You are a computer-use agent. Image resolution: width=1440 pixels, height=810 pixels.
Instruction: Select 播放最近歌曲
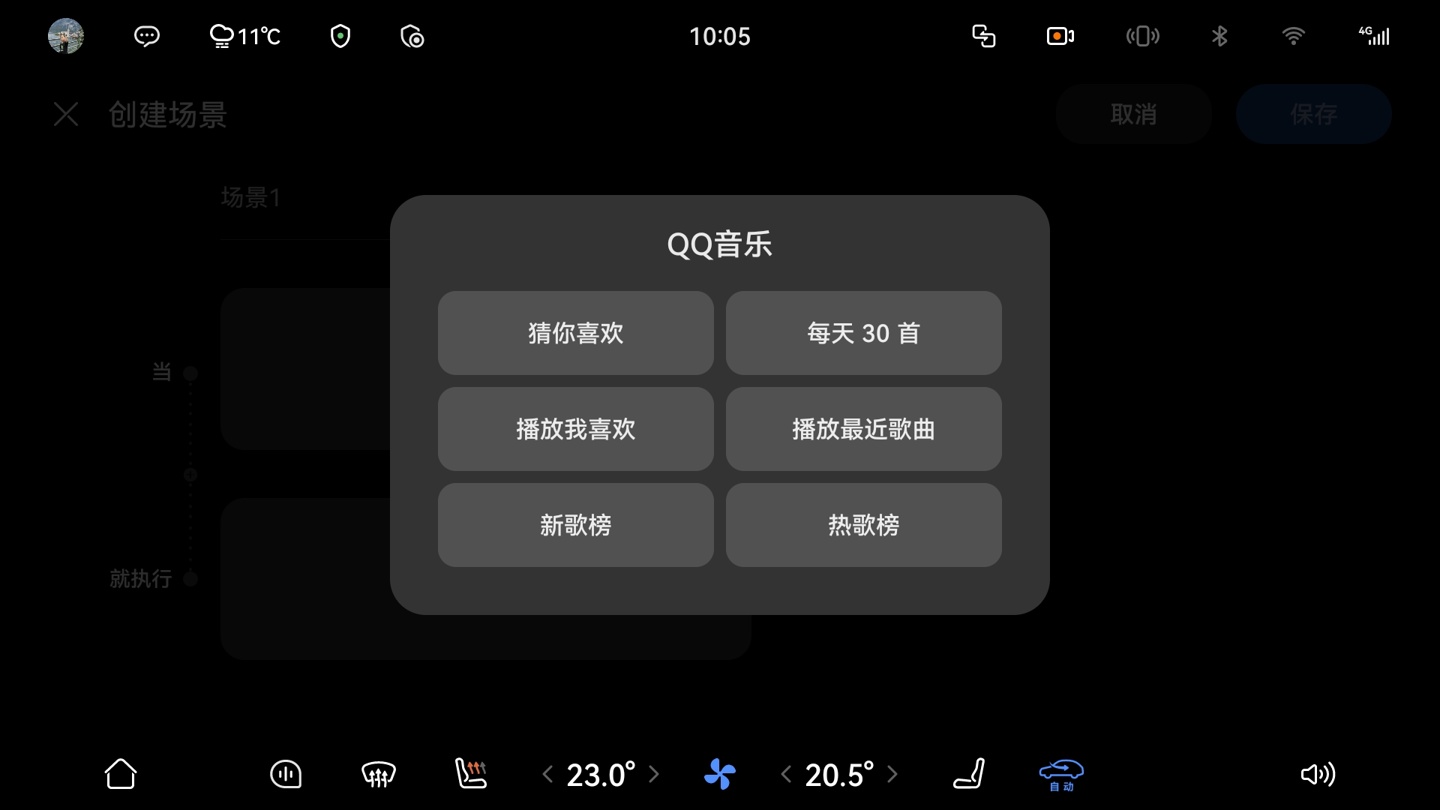863,429
